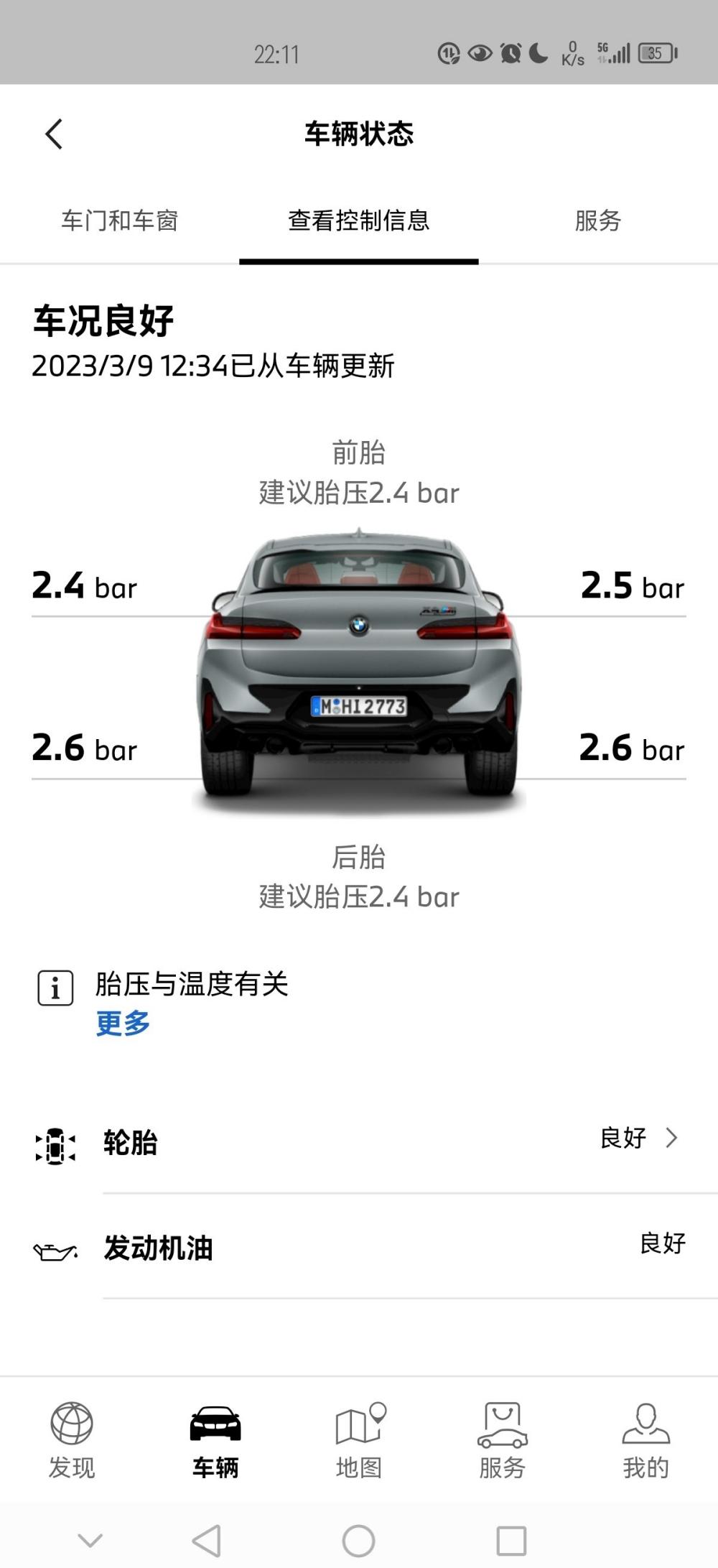Select the 车辆 bottom tab
718x1568 pixels.
215,1441
